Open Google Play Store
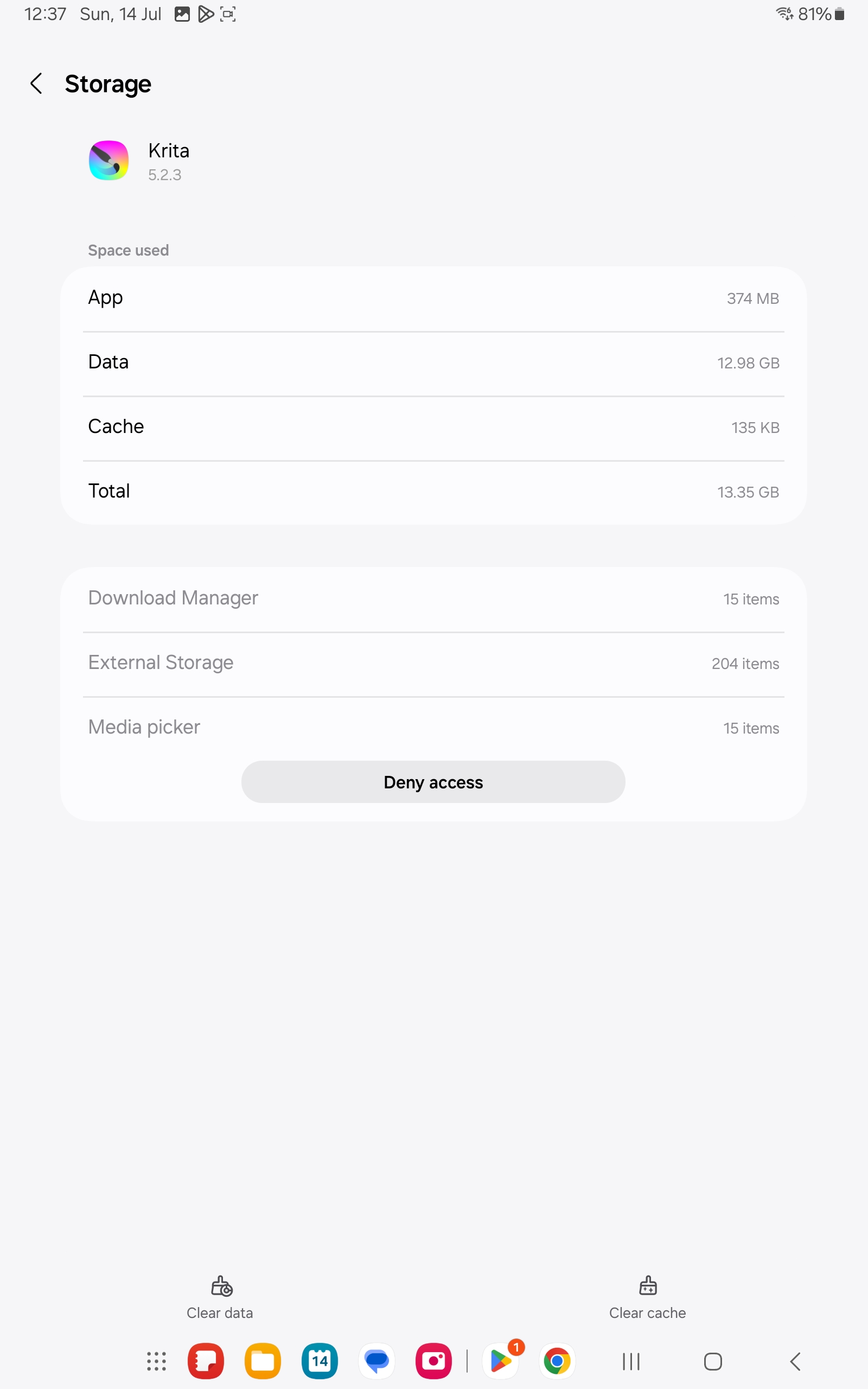The image size is (868, 1389). [501, 1361]
